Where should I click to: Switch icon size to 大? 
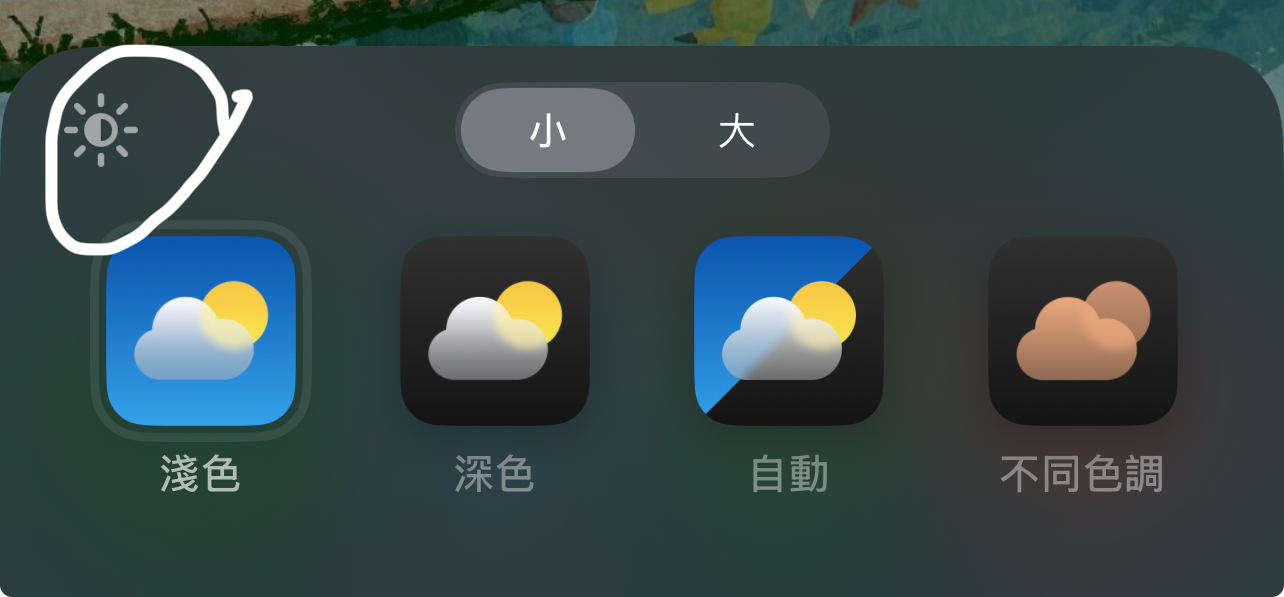click(736, 131)
